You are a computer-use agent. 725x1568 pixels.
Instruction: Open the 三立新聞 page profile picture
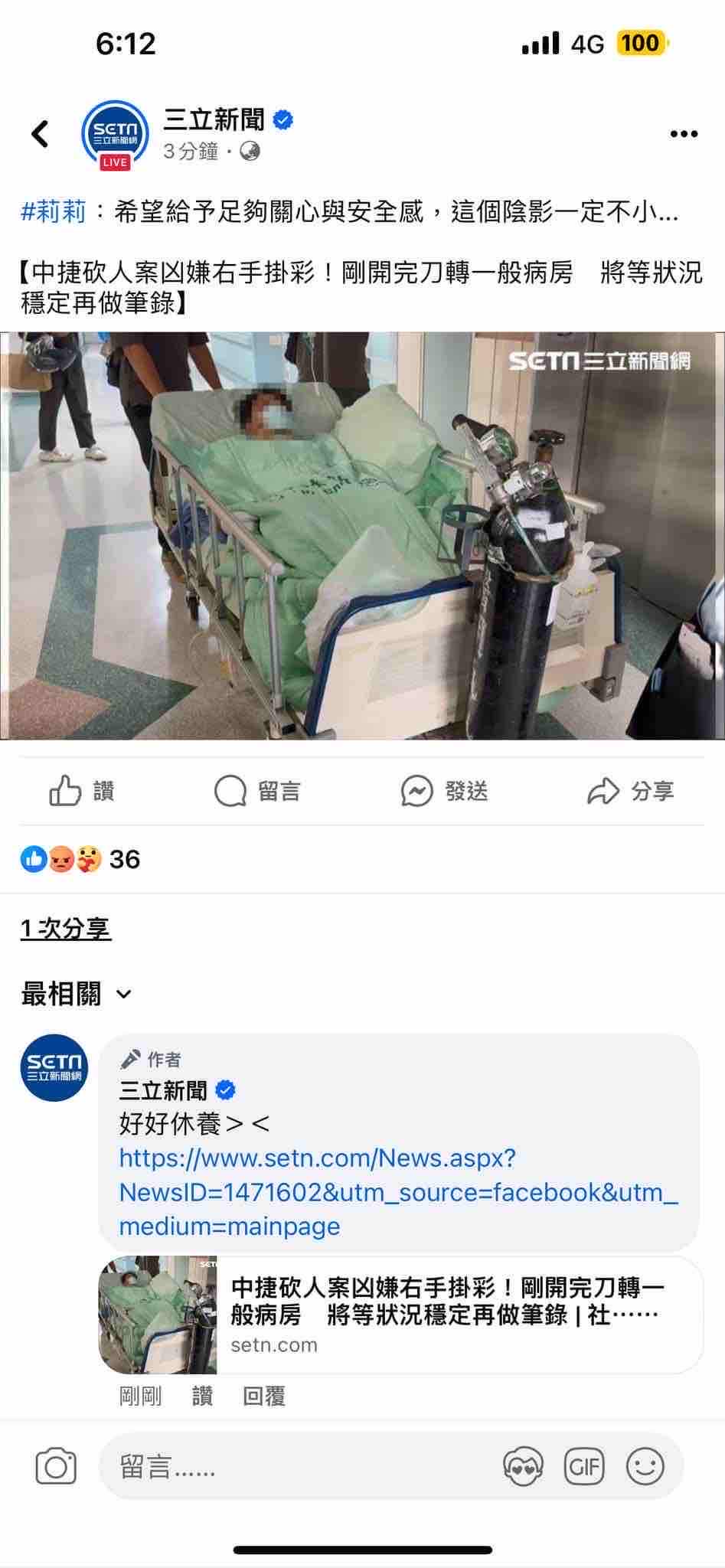(115, 135)
